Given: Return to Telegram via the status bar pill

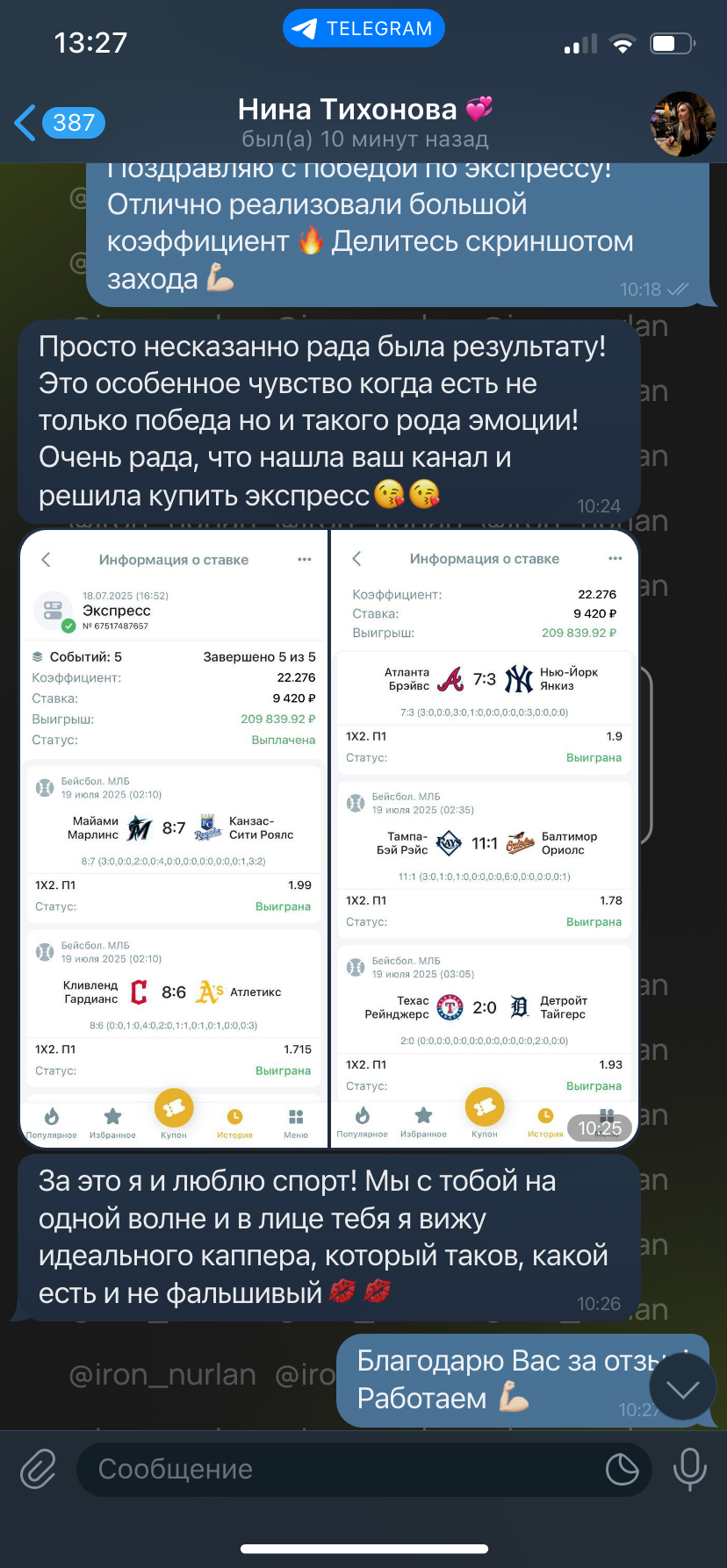Looking at the screenshot, I should pos(363,29).
